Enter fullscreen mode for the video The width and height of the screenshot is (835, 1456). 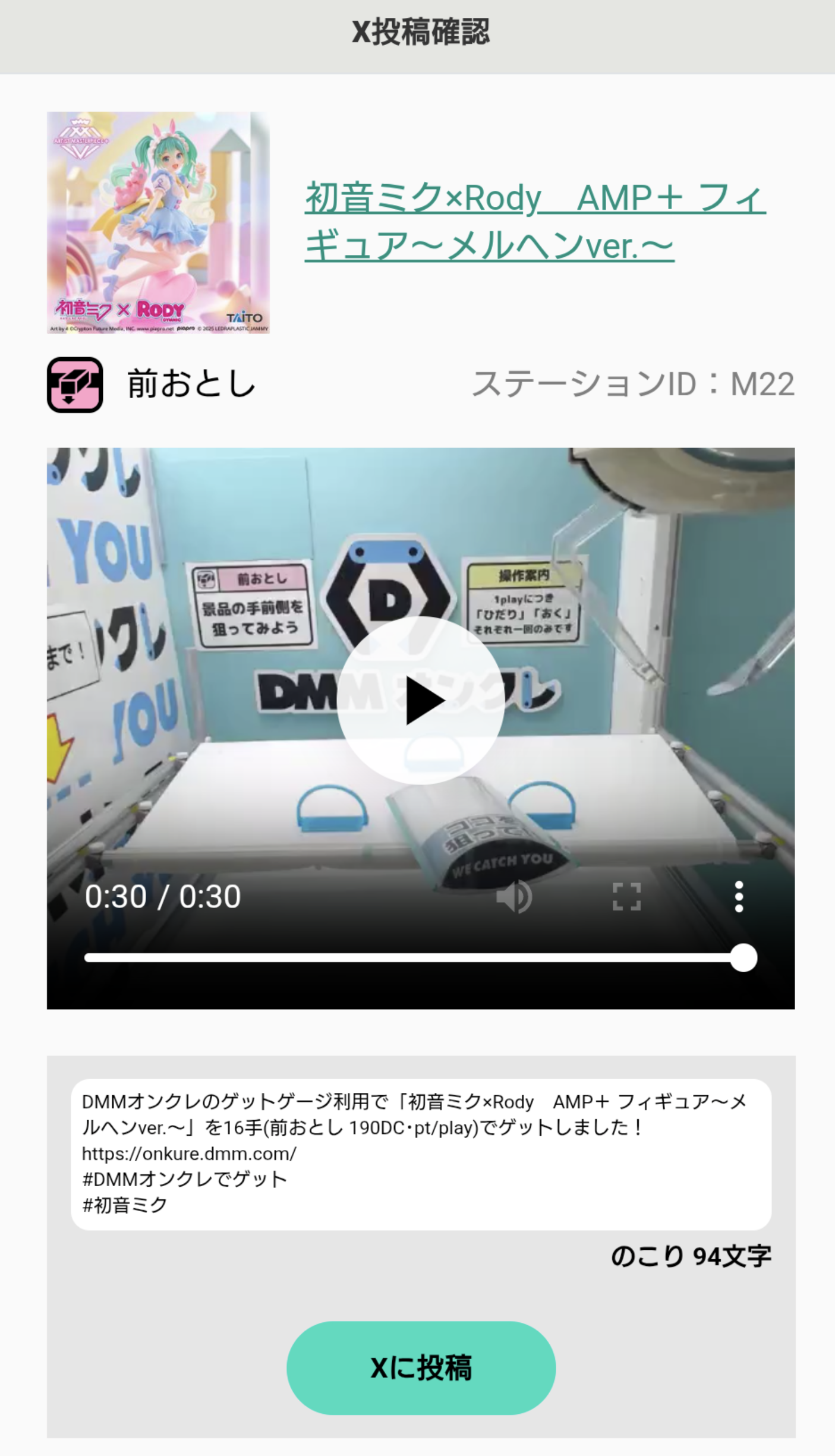coord(626,897)
